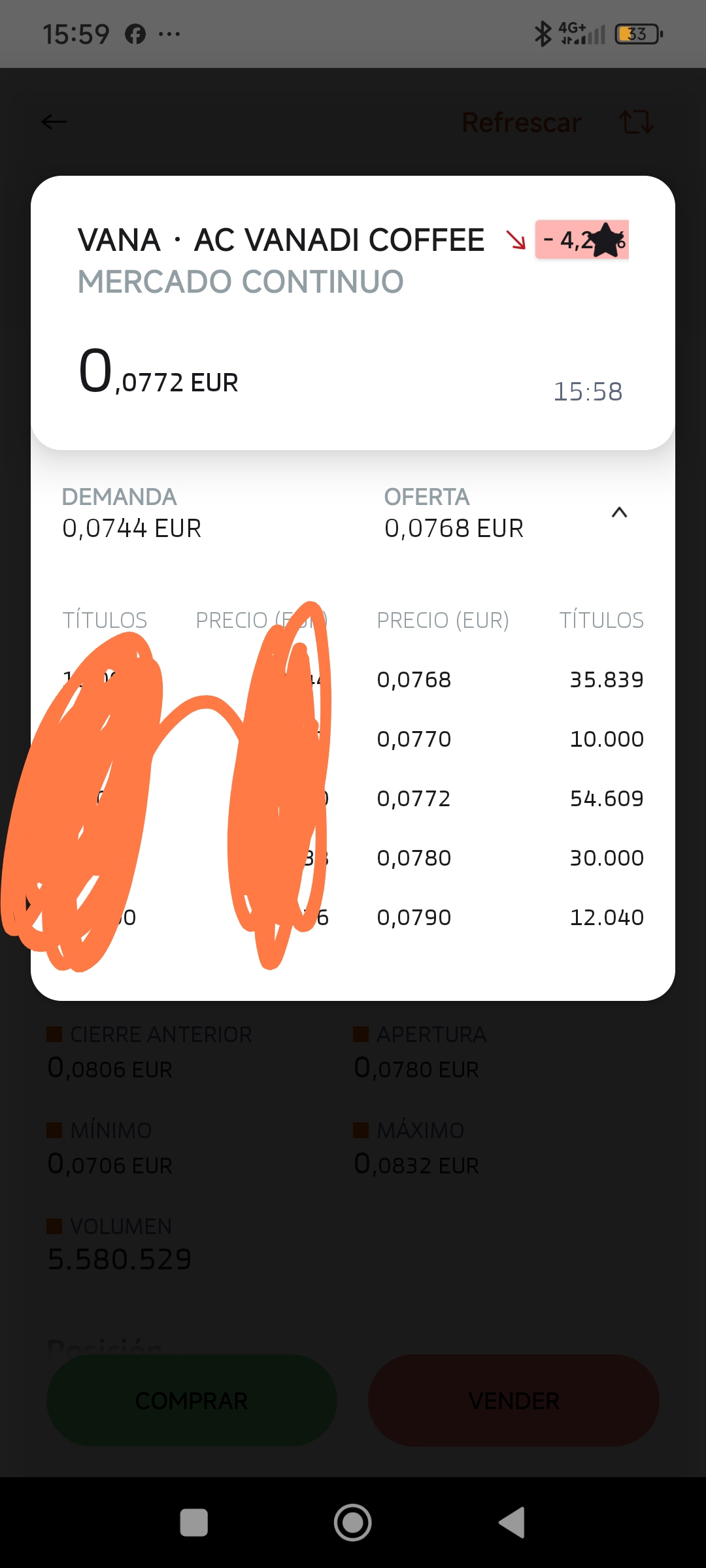Go back with the top-left arrow
706x1568 pixels.
pyautogui.click(x=54, y=122)
